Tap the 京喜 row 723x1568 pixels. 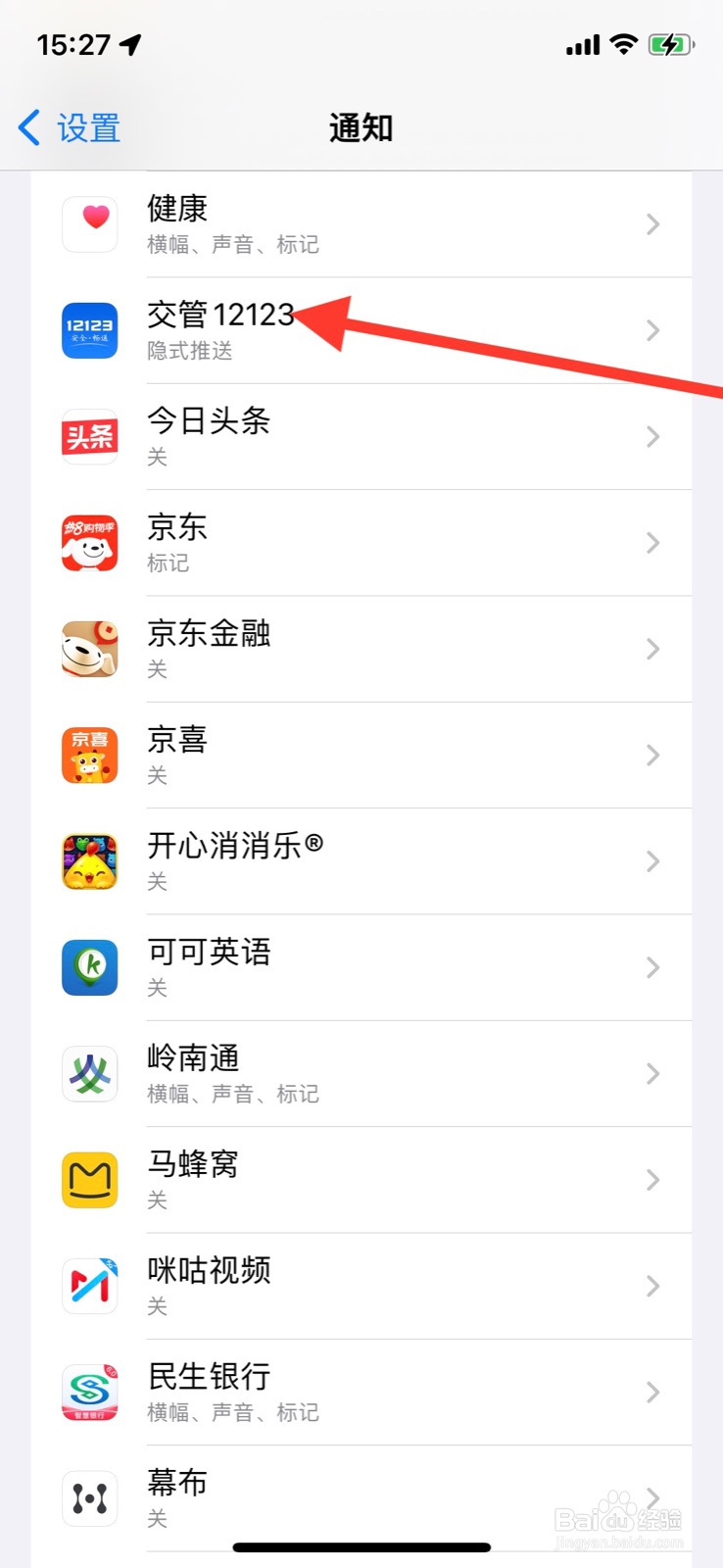click(x=361, y=755)
